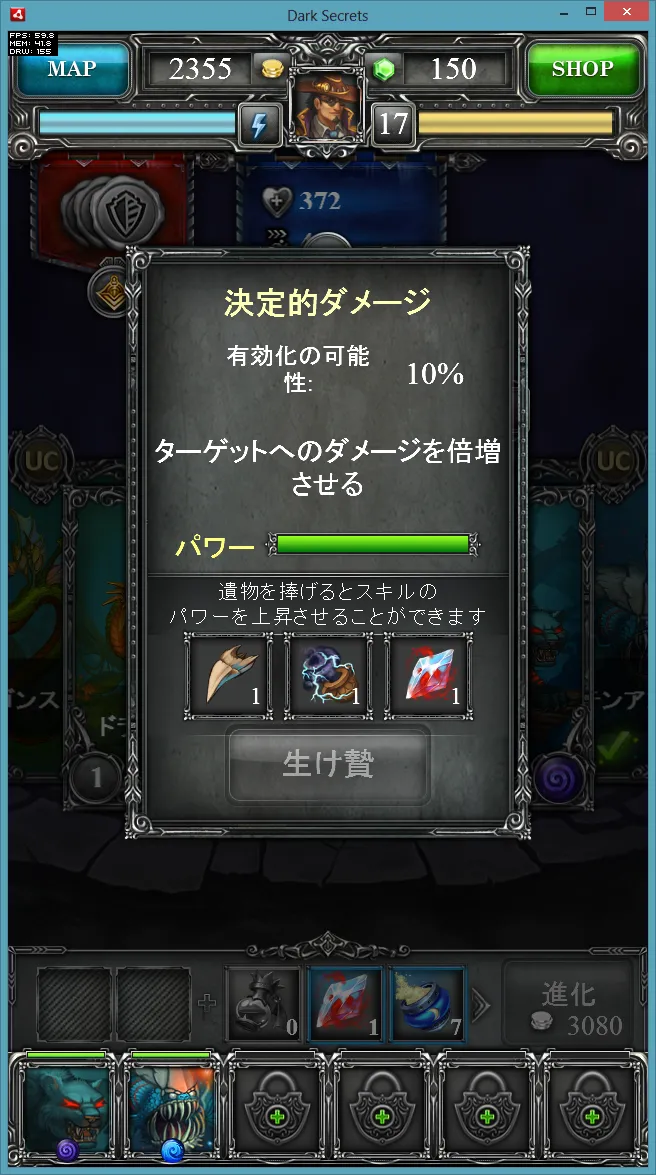Tap the 進化 evolve button
This screenshot has width=656, height=1175.
568,1008
